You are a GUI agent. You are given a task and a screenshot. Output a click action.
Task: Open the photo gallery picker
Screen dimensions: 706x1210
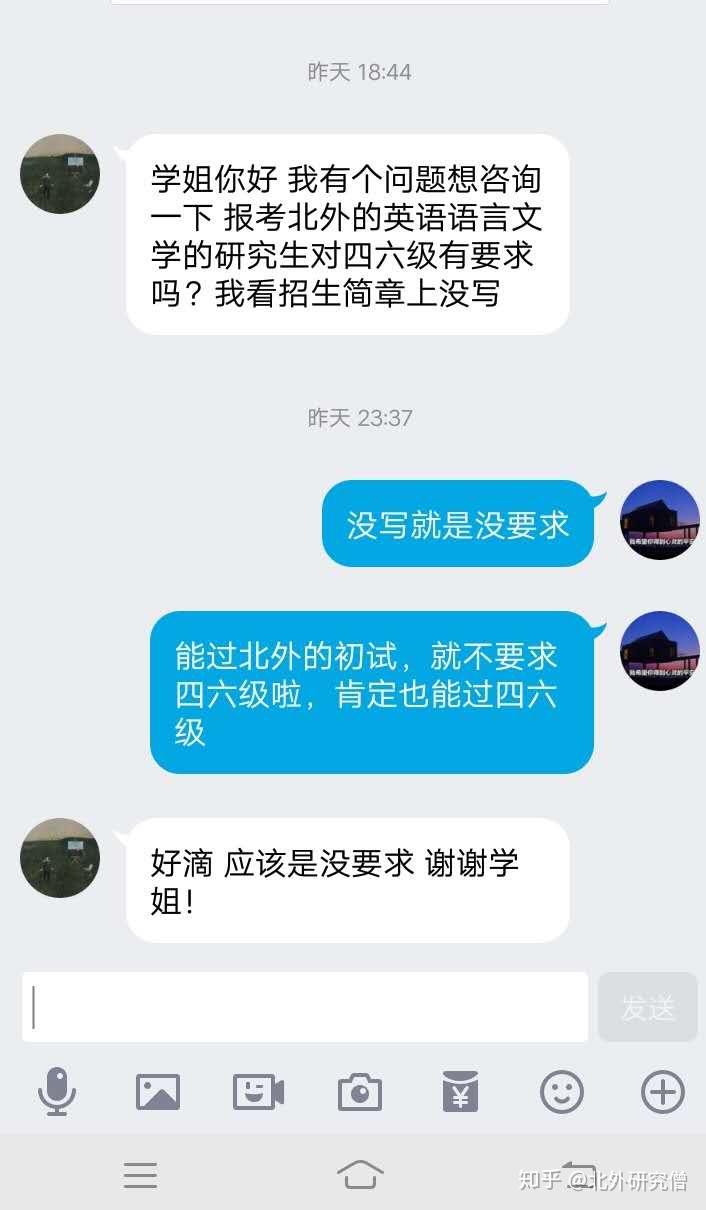pyautogui.click(x=158, y=1091)
